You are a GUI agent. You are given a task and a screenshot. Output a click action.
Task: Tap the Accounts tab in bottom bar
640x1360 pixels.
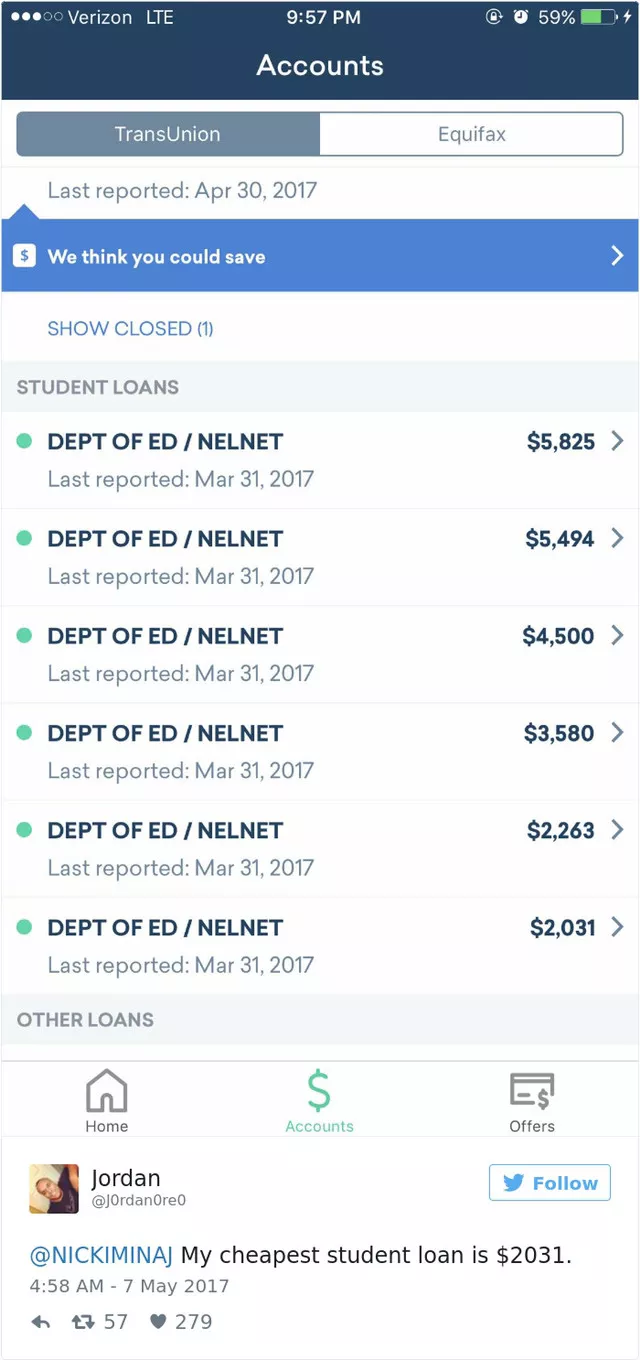pos(319,1100)
